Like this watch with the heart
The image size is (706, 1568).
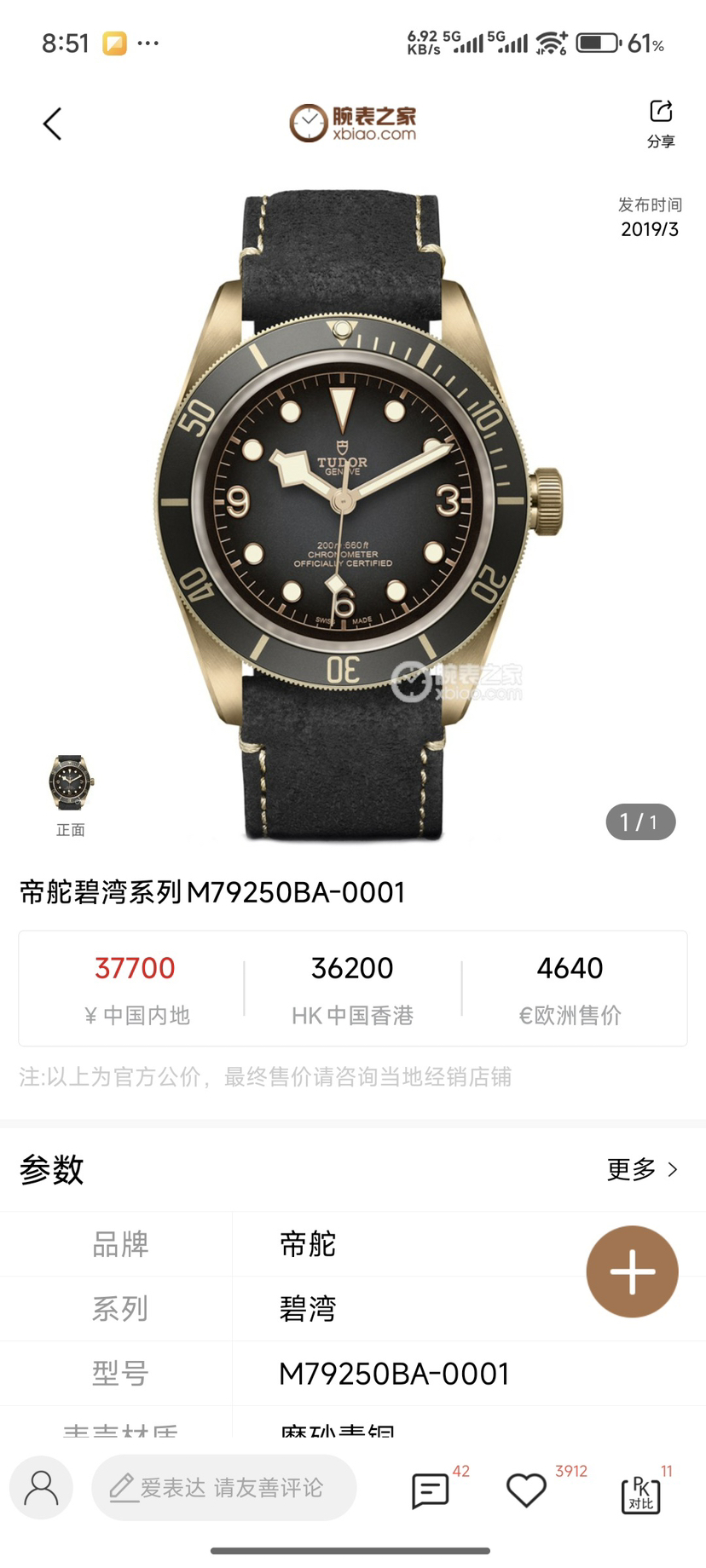526,1490
